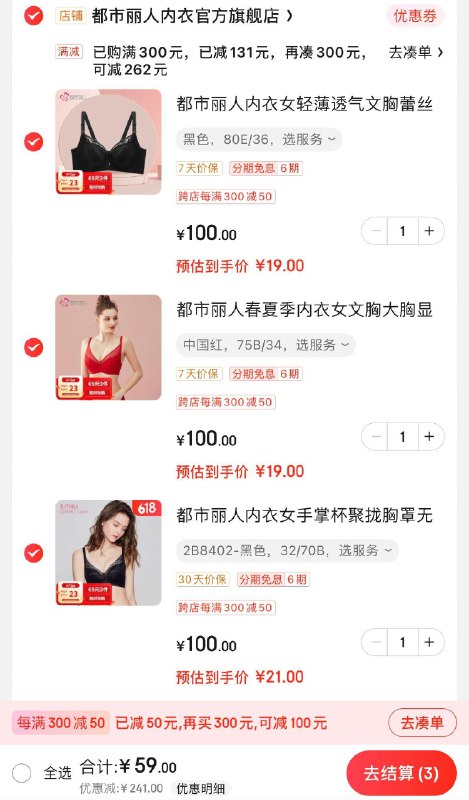This screenshot has width=469, height=800.
Task: Uncheck the 手掌杯聚拢胸罩 item checkbox
Action: pyautogui.click(x=34, y=553)
